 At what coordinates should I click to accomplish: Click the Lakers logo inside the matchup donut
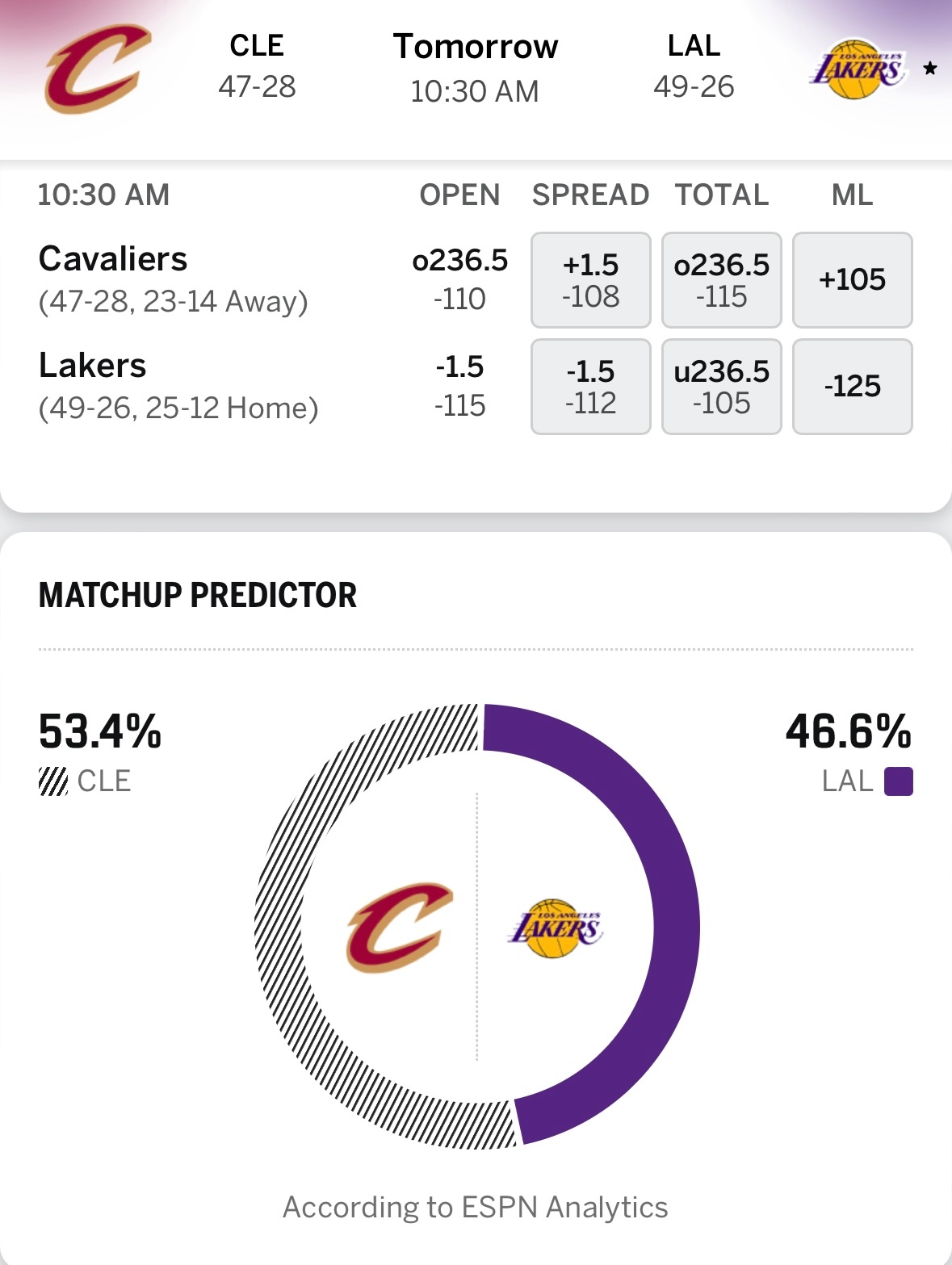tap(562, 927)
